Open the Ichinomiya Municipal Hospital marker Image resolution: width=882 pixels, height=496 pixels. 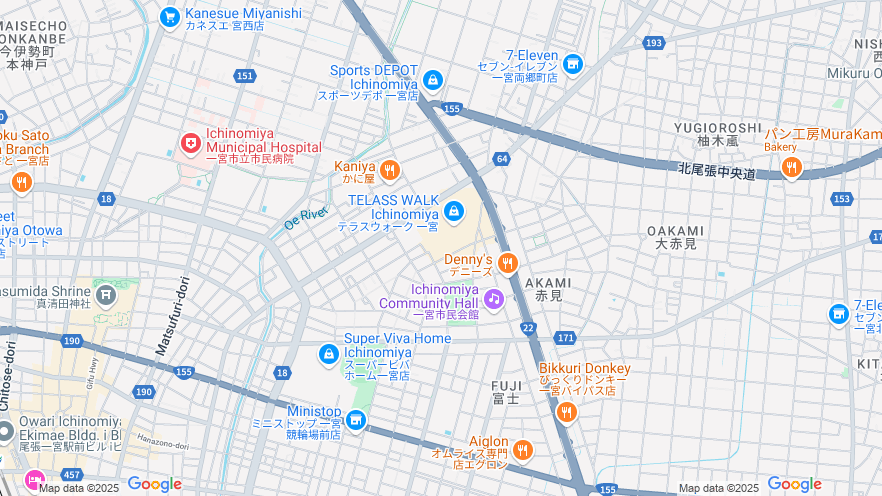click(190, 146)
